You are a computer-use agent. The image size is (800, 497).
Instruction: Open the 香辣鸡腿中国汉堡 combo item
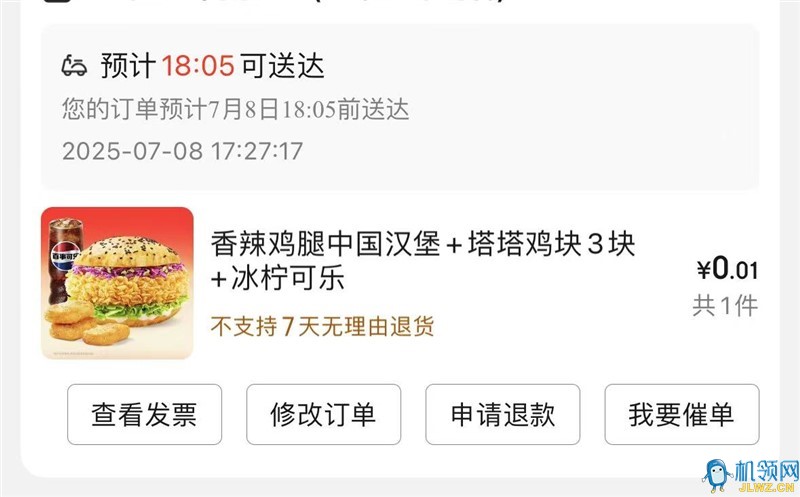point(422,260)
